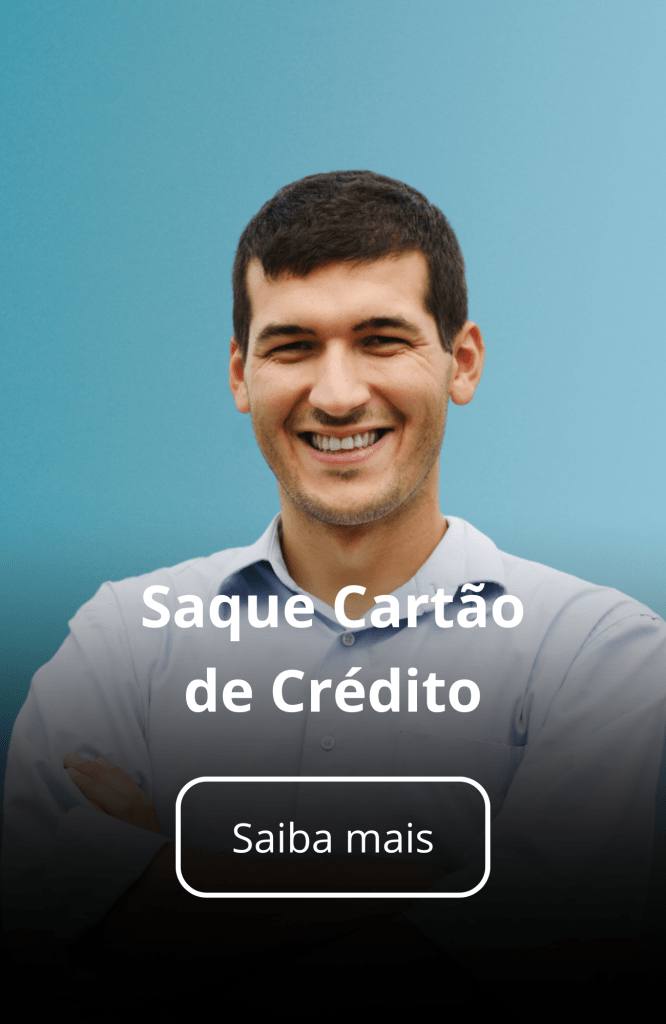The image size is (666, 1024).
Task: Tap the Saiba mais button
Action: point(333,837)
